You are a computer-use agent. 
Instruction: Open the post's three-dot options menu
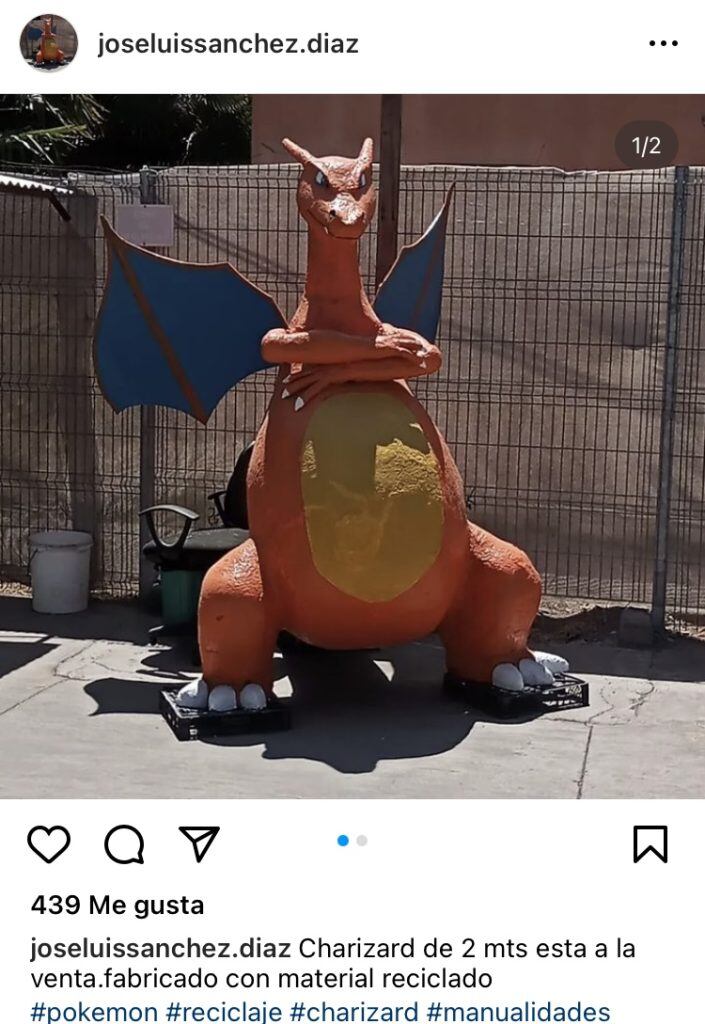663,44
